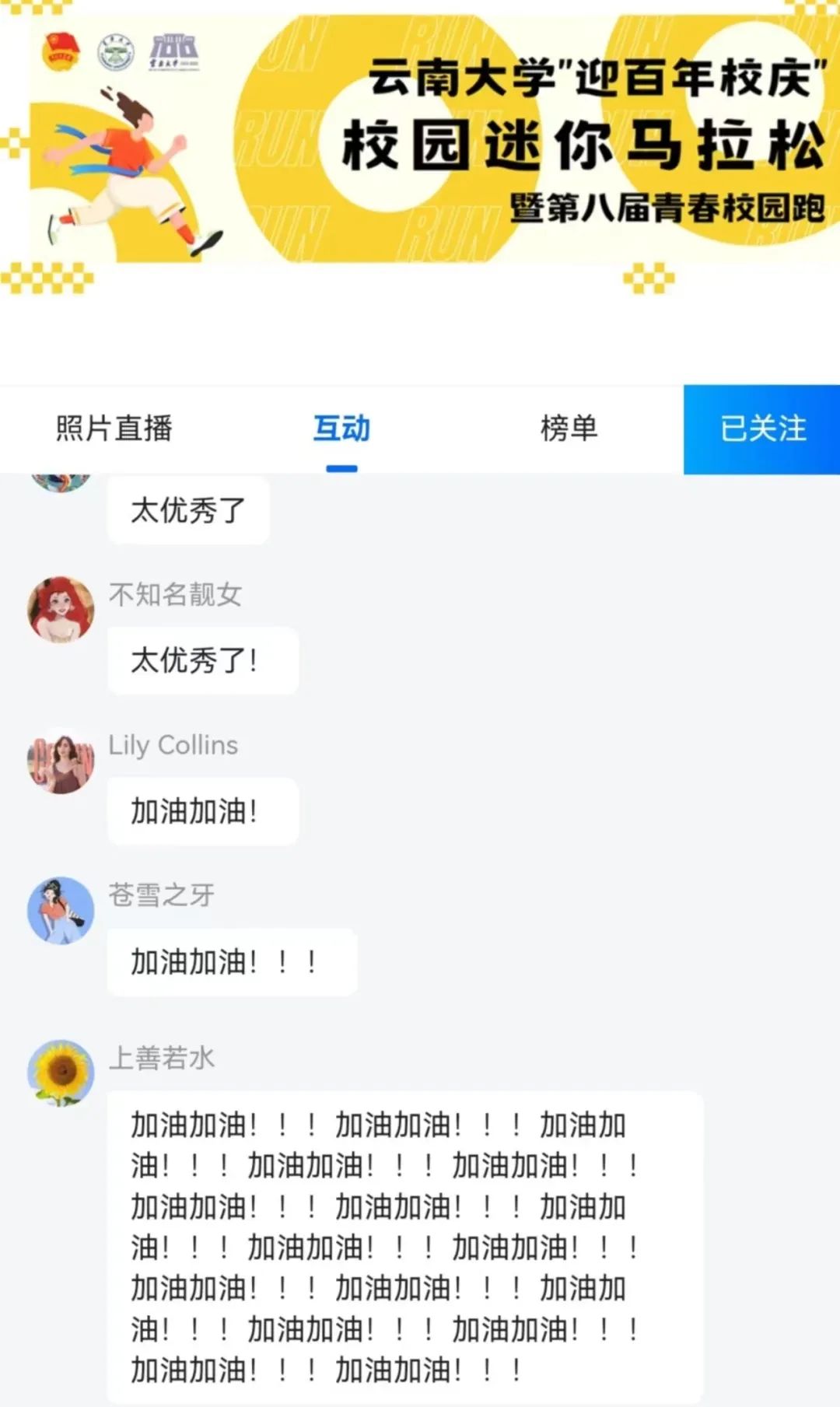
Task: View Lily Collins' profile picture
Action: coord(61,761)
